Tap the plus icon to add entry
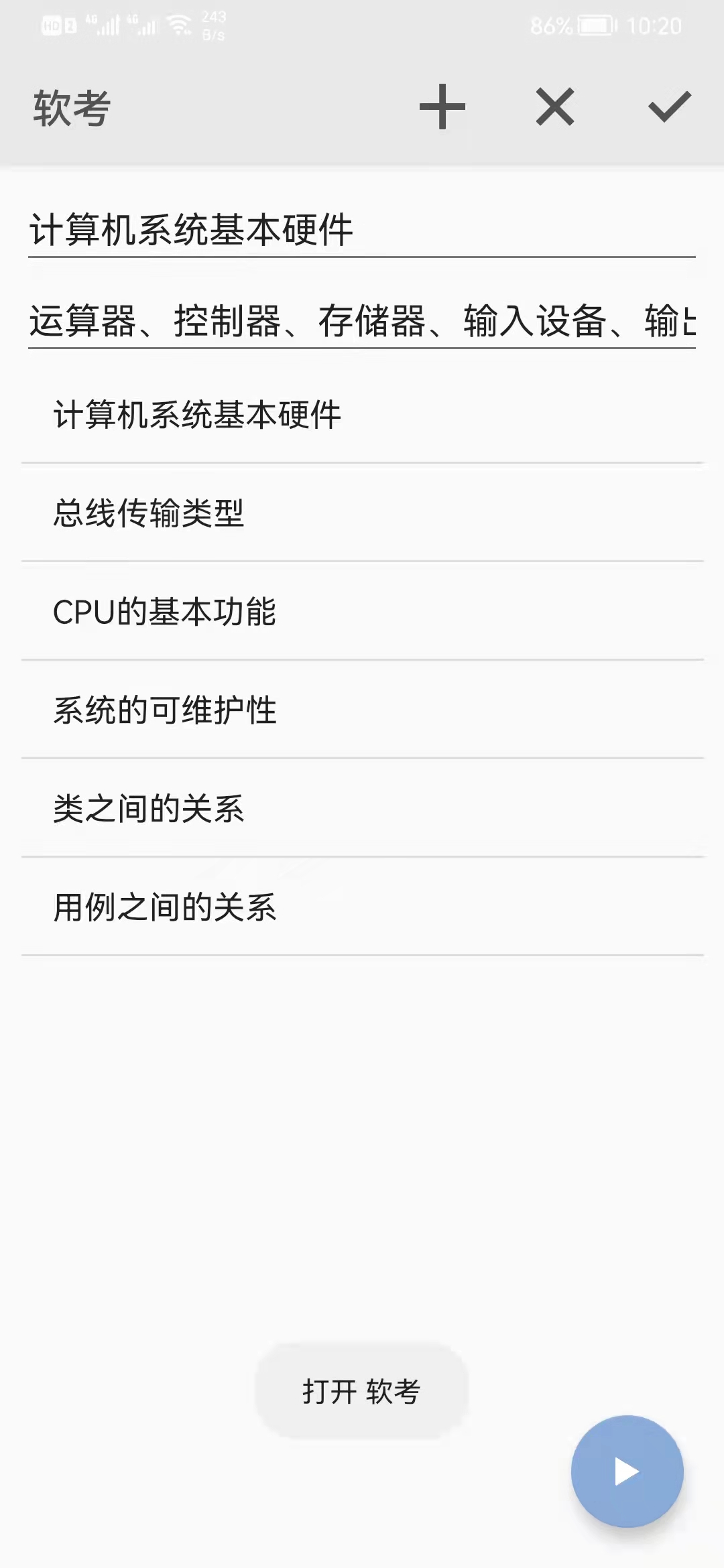 442,107
